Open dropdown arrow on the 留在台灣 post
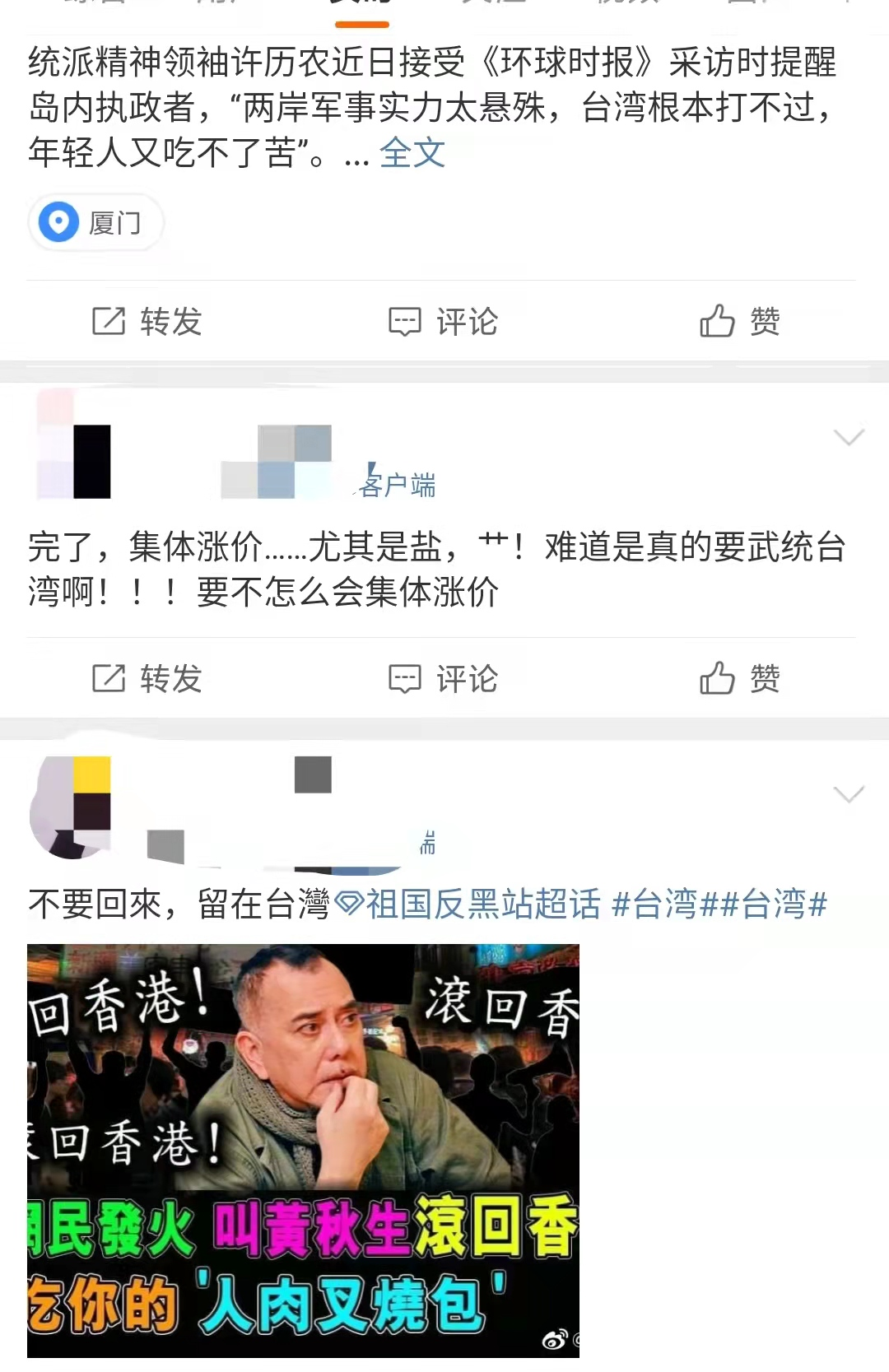This screenshot has width=889, height=1372. (849, 794)
